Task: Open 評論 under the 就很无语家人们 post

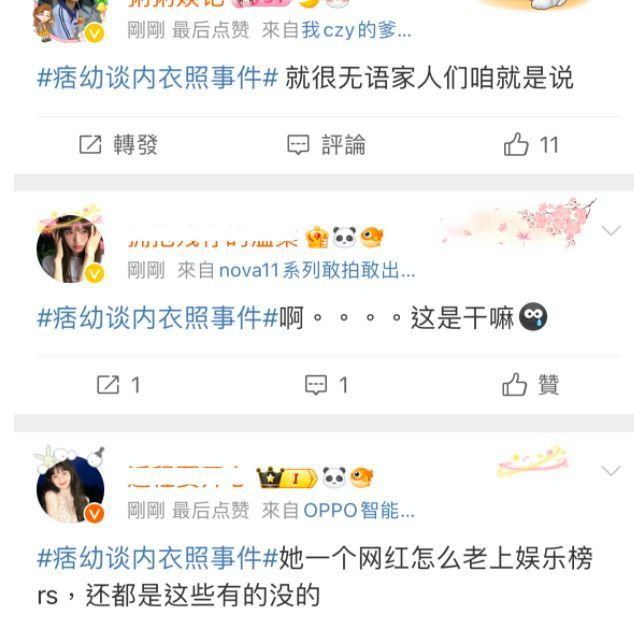Action: click(327, 145)
